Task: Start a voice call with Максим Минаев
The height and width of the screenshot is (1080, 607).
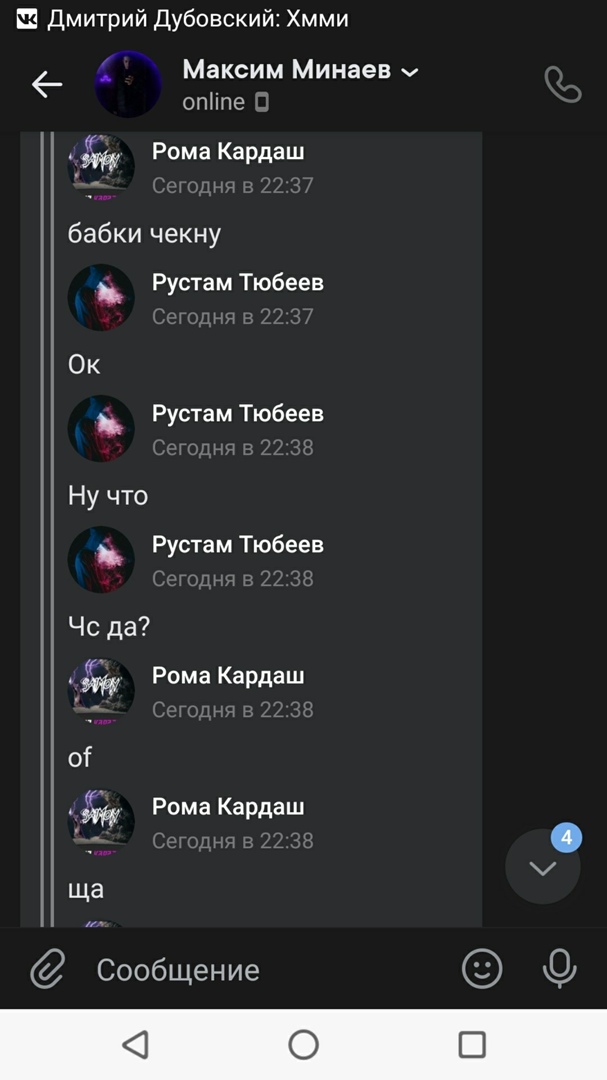Action: click(562, 85)
